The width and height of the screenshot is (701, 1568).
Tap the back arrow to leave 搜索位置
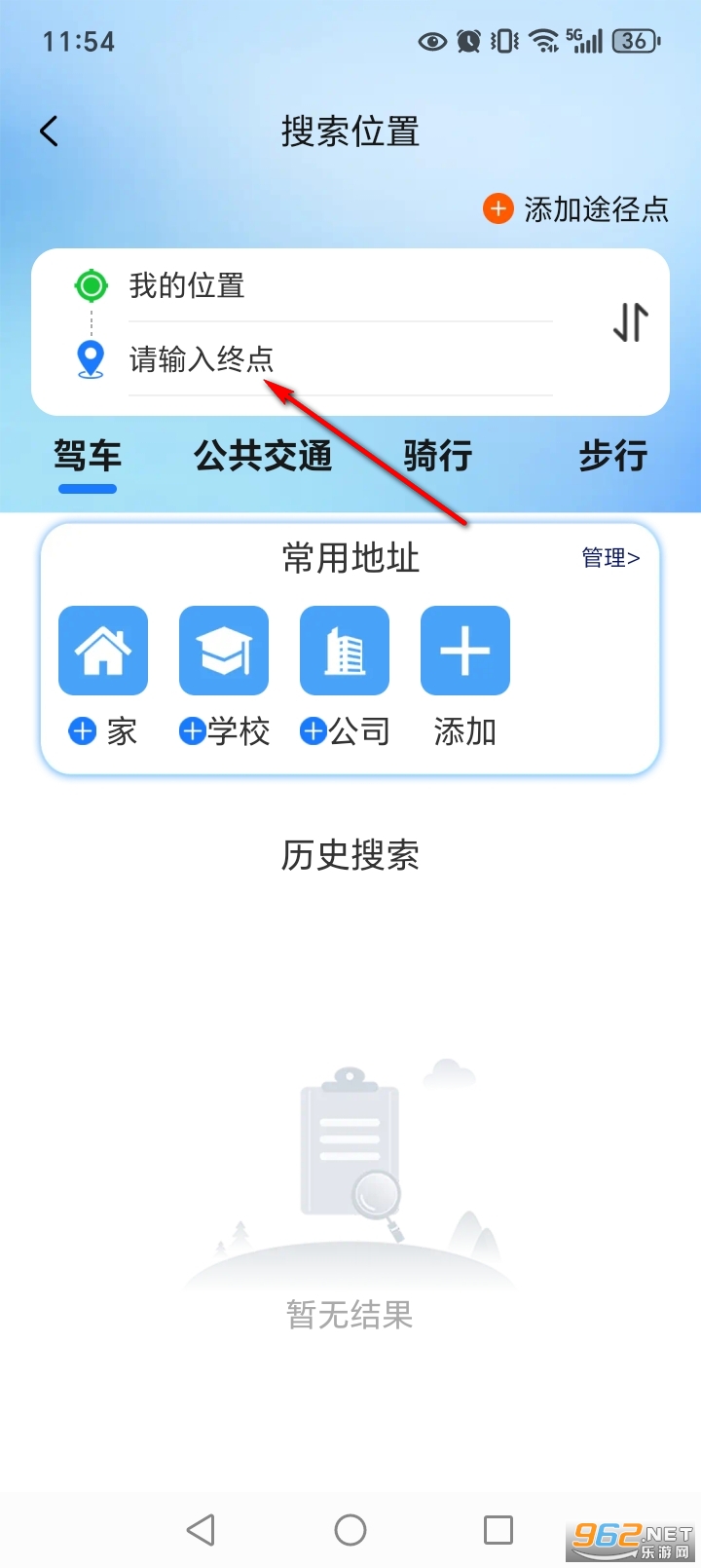coord(49,130)
